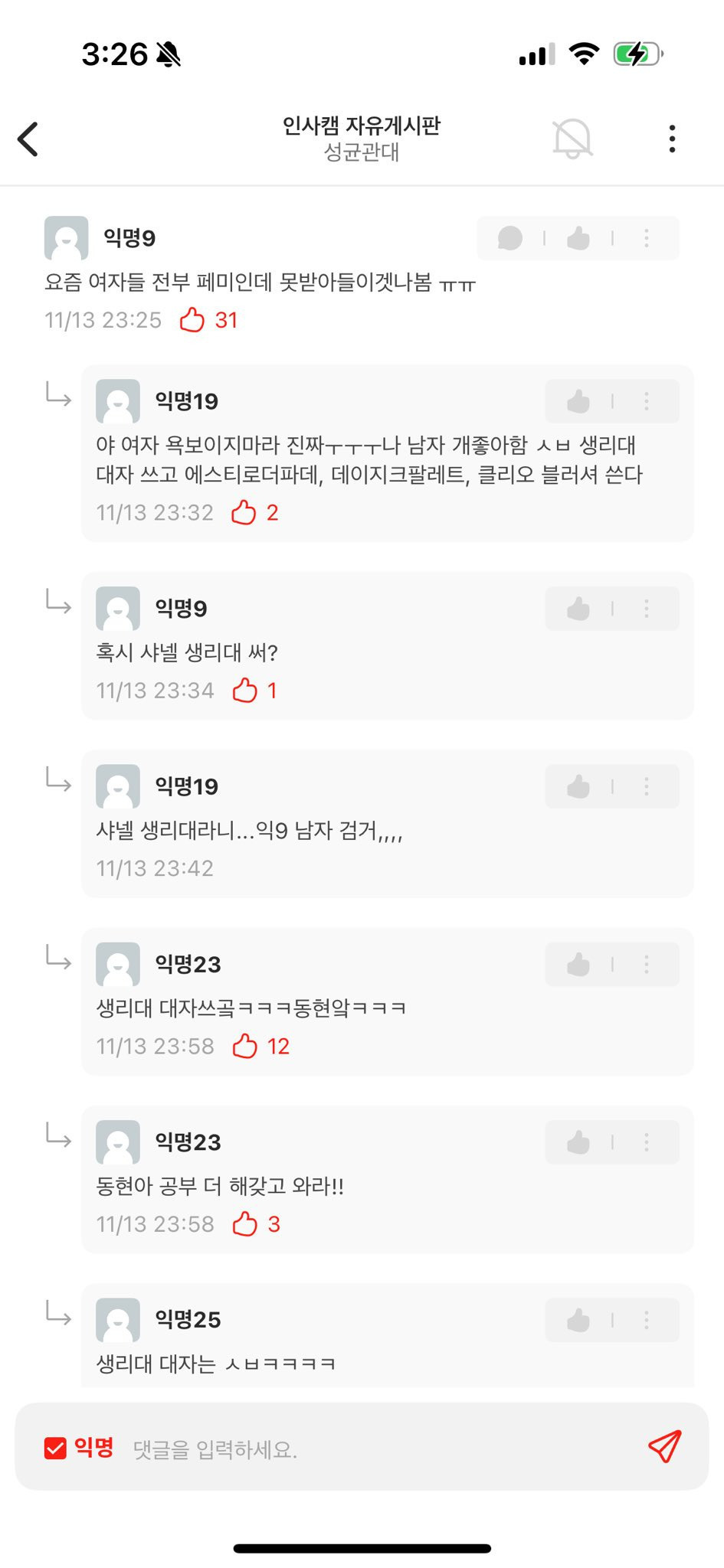724x1568 pixels.
Task: Open options on 익명23's '동현아 공부 더' reply
Action: [647, 1142]
